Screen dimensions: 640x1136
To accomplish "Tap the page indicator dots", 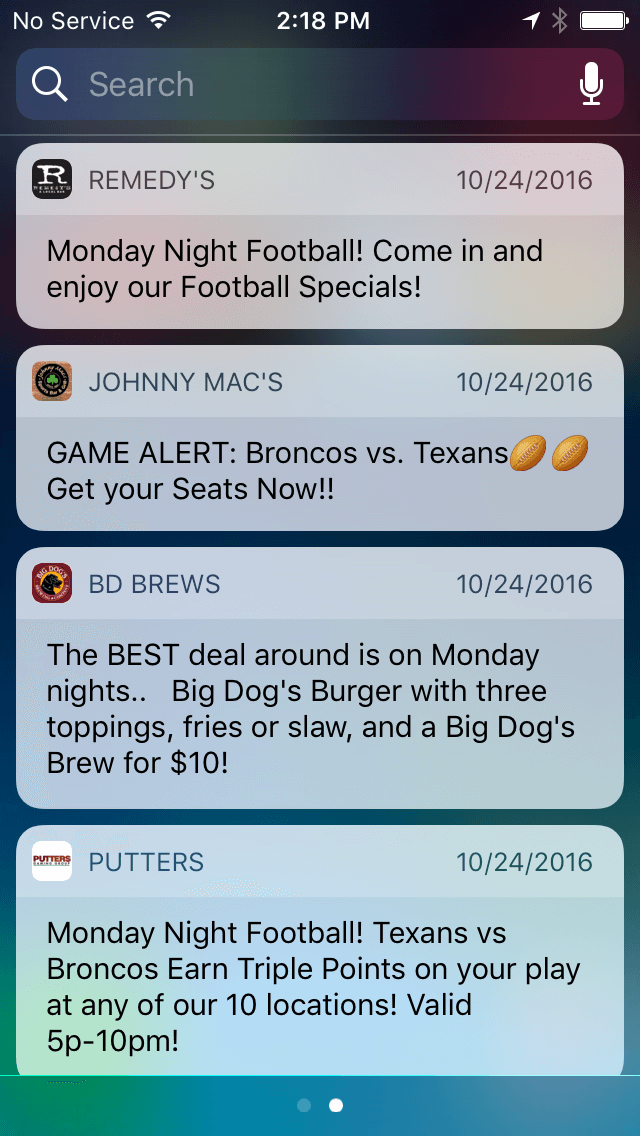I will [320, 1105].
